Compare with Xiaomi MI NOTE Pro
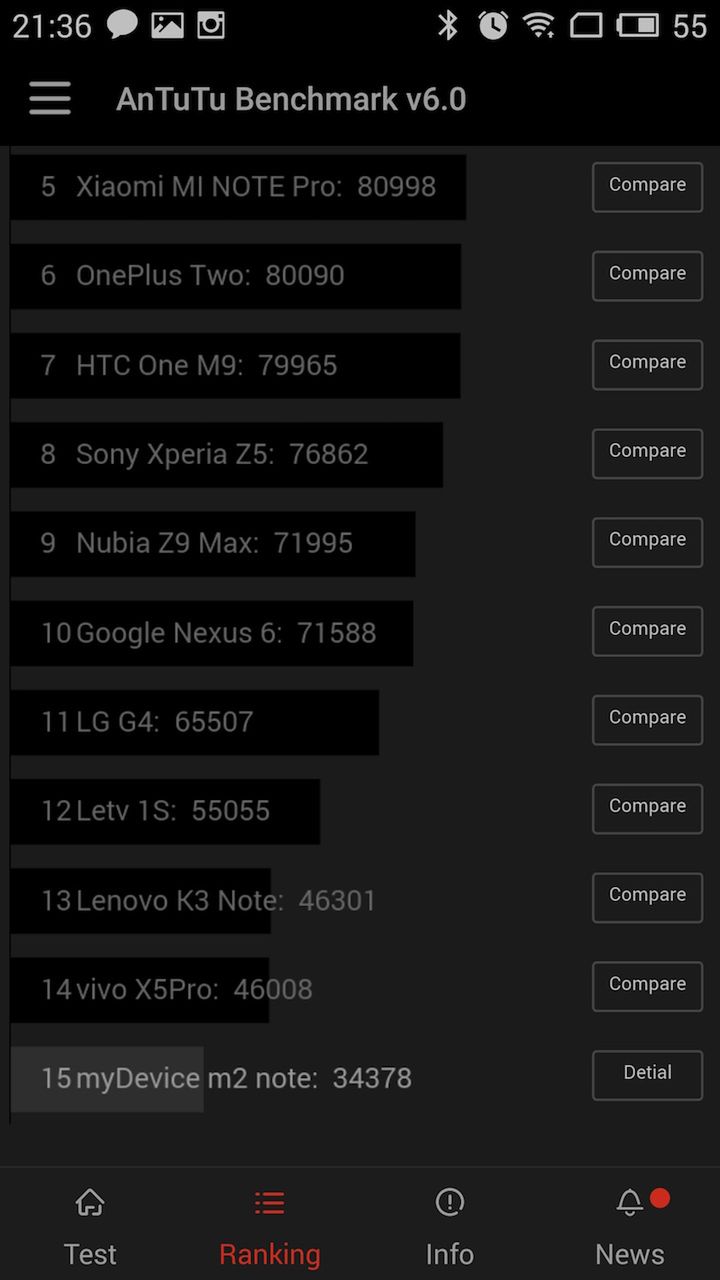The height and width of the screenshot is (1280, 720). coord(647,187)
